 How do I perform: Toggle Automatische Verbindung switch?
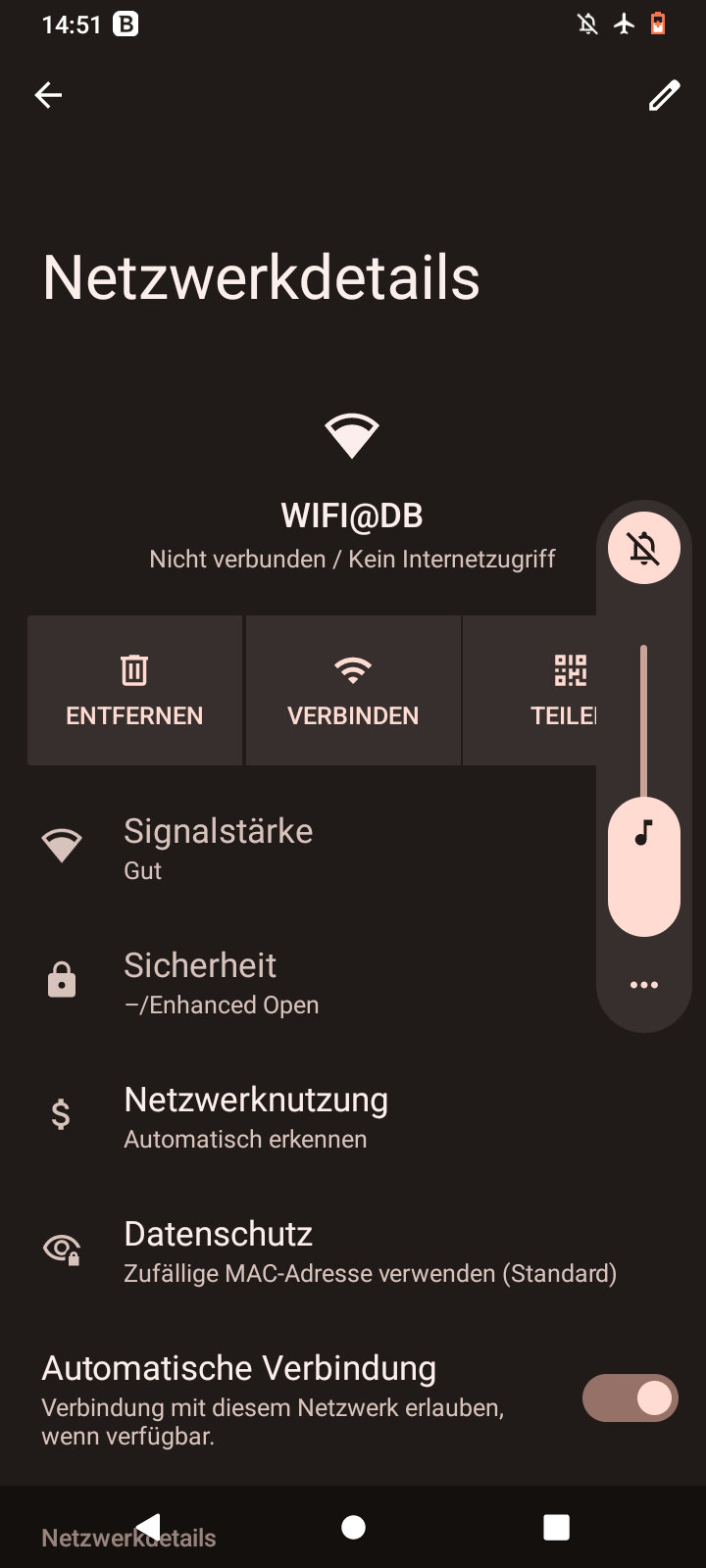pyautogui.click(x=630, y=1397)
